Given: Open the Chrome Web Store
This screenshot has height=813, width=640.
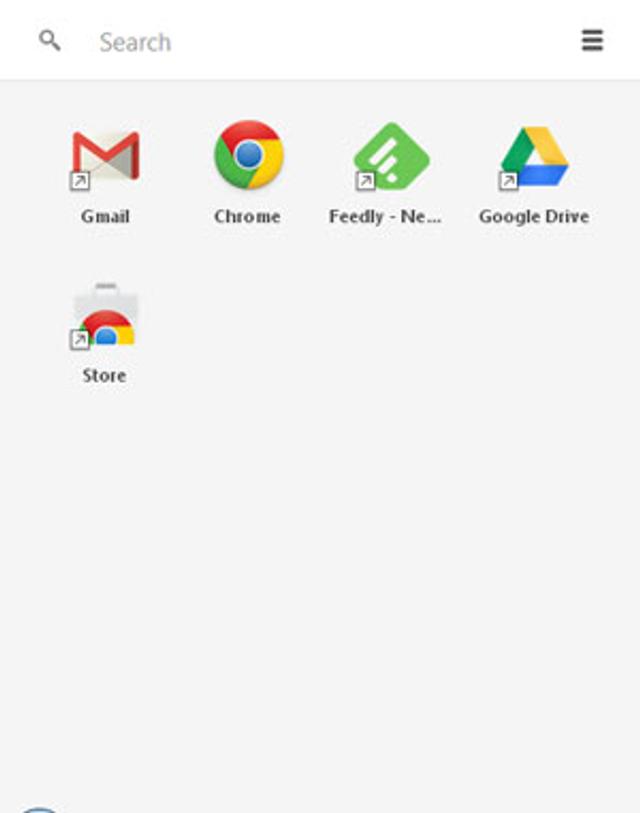Looking at the screenshot, I should pyautogui.click(x=105, y=318).
